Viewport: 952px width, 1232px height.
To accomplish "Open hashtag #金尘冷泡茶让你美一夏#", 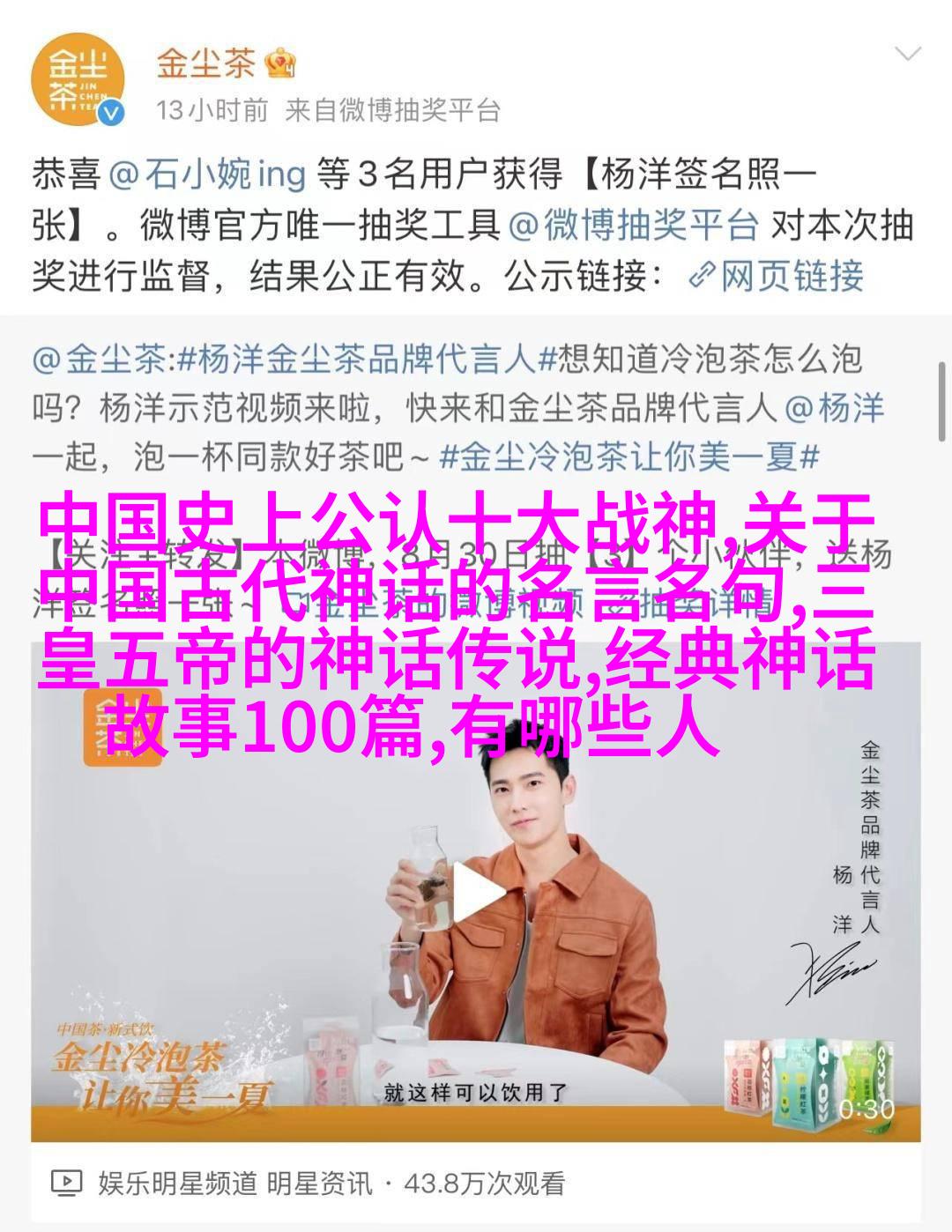I will [628, 456].
